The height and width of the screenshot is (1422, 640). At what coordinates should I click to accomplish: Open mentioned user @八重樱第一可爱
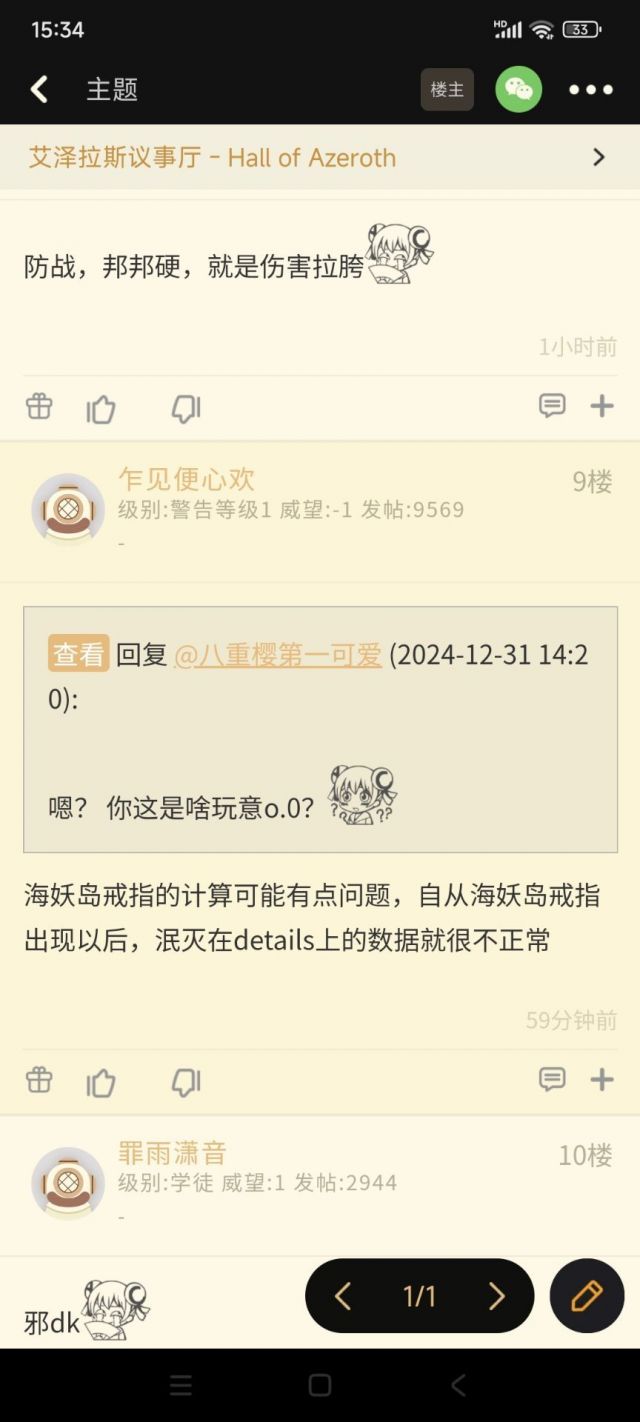pyautogui.click(x=278, y=655)
